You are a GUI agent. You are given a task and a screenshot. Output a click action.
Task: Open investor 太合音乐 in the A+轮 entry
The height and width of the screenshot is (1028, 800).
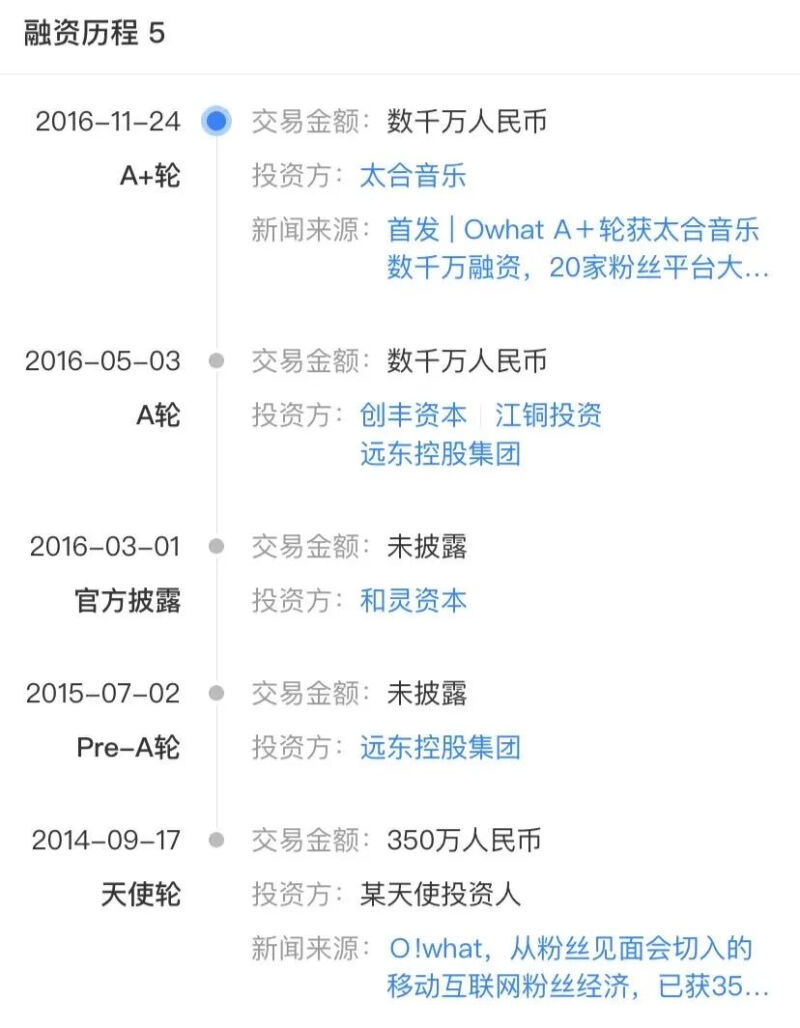pyautogui.click(x=413, y=177)
